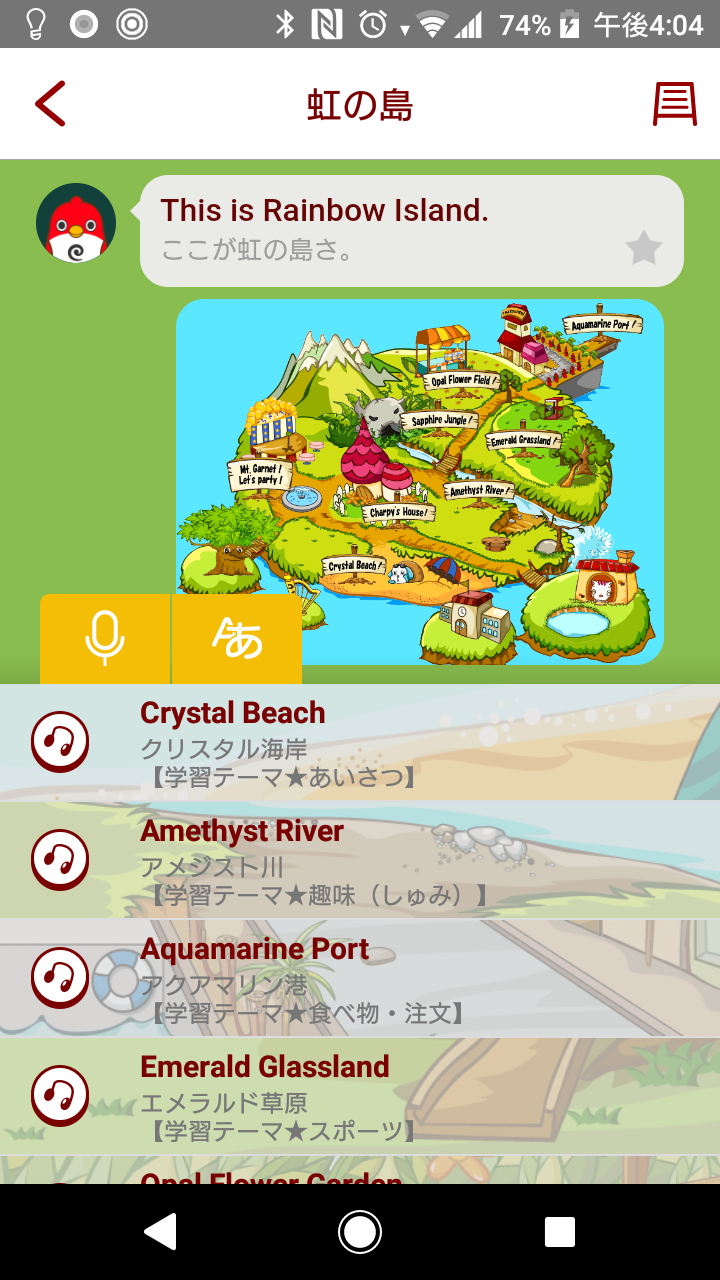720x1280 pixels.
Task: Play audio for Crystal Beach
Action: point(60,742)
